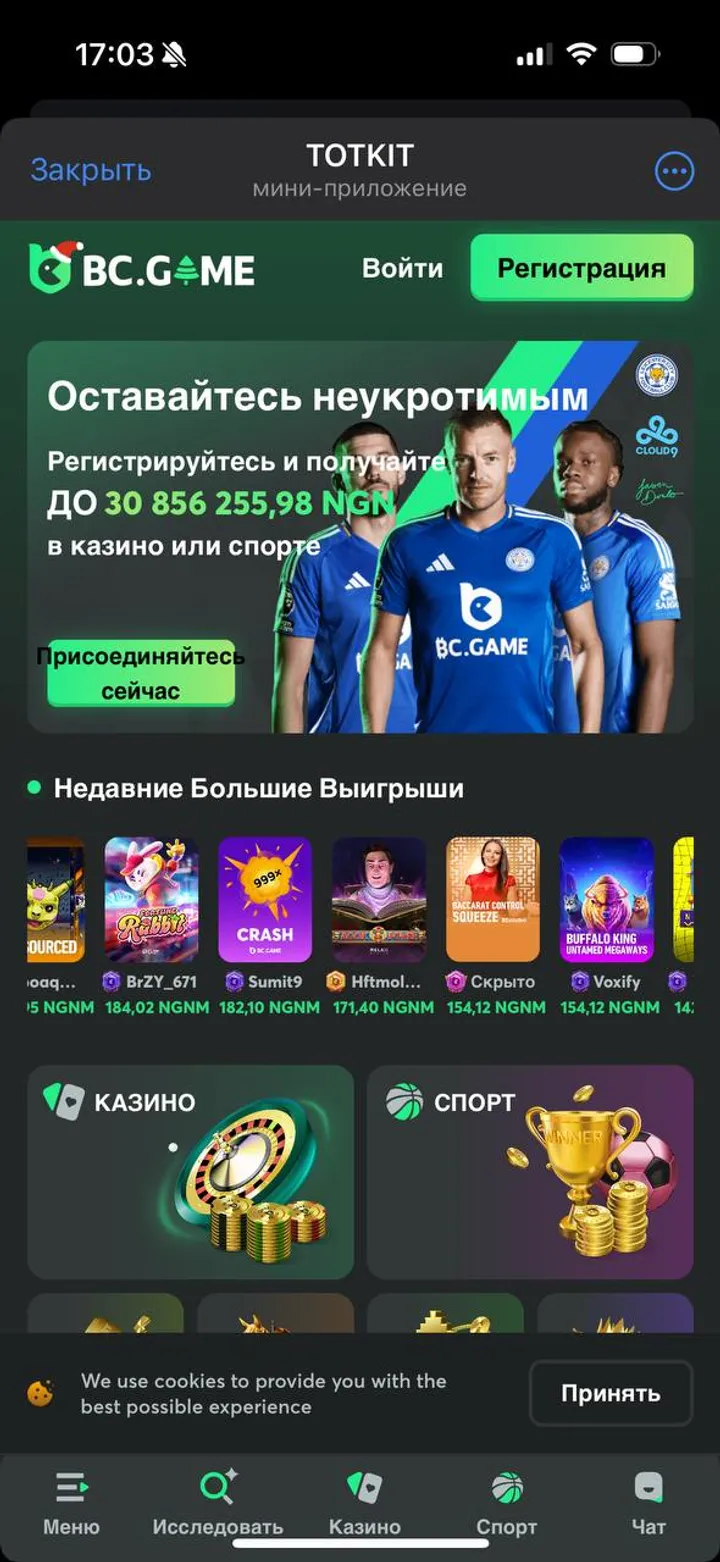Tap the green Регистрация button

(581, 268)
